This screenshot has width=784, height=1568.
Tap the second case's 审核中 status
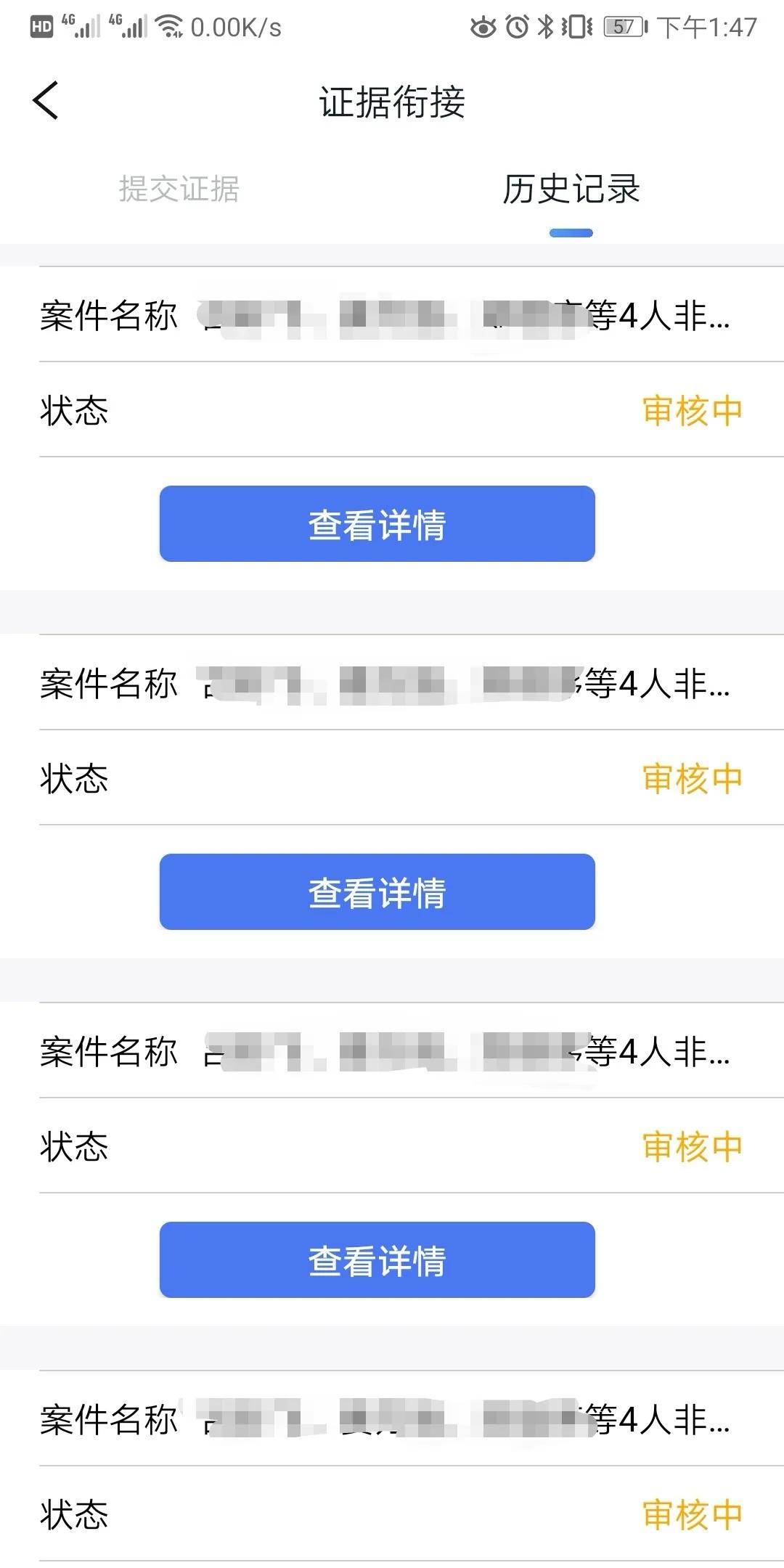690,780
